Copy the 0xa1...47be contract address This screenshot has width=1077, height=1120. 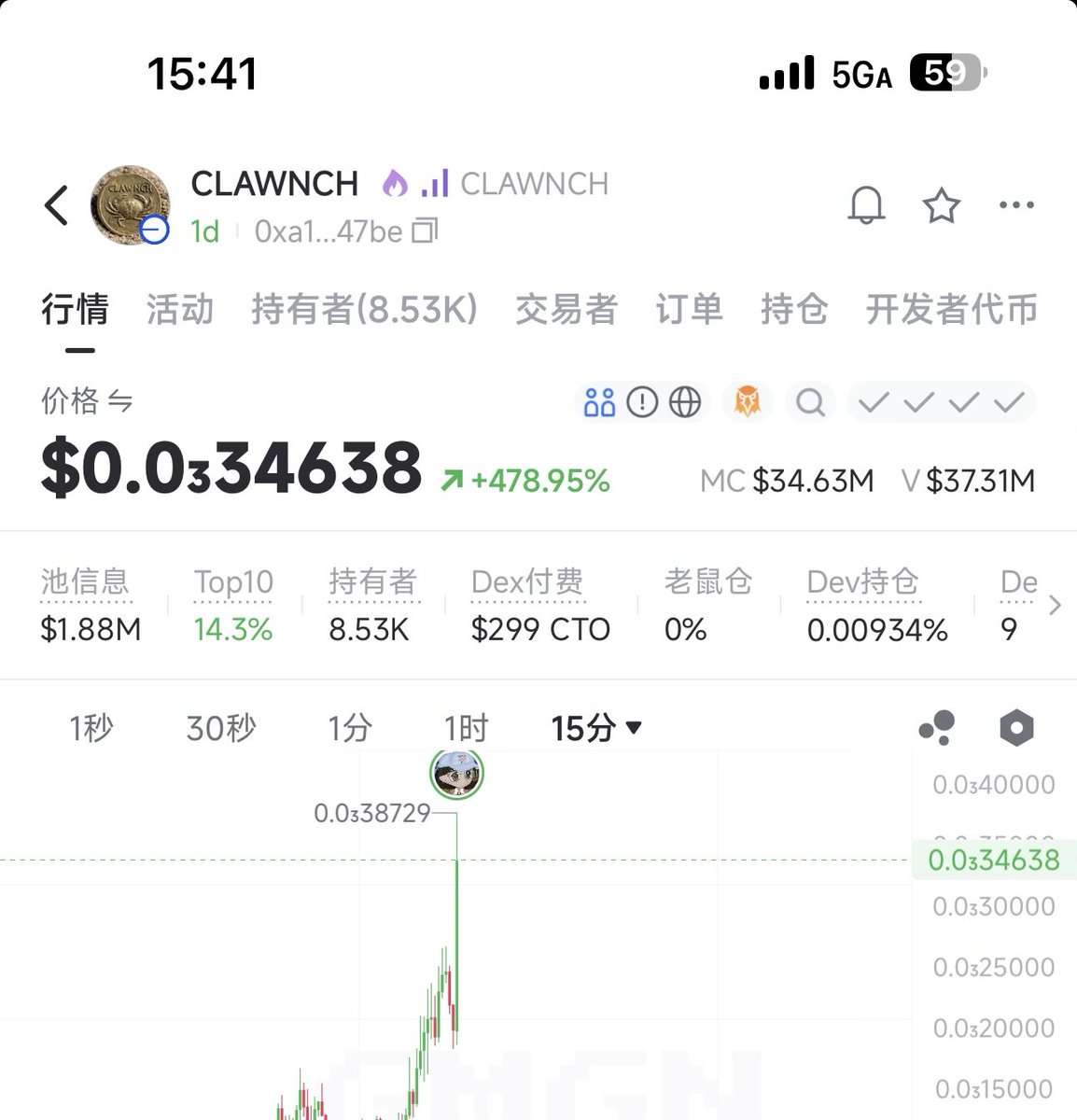(425, 231)
